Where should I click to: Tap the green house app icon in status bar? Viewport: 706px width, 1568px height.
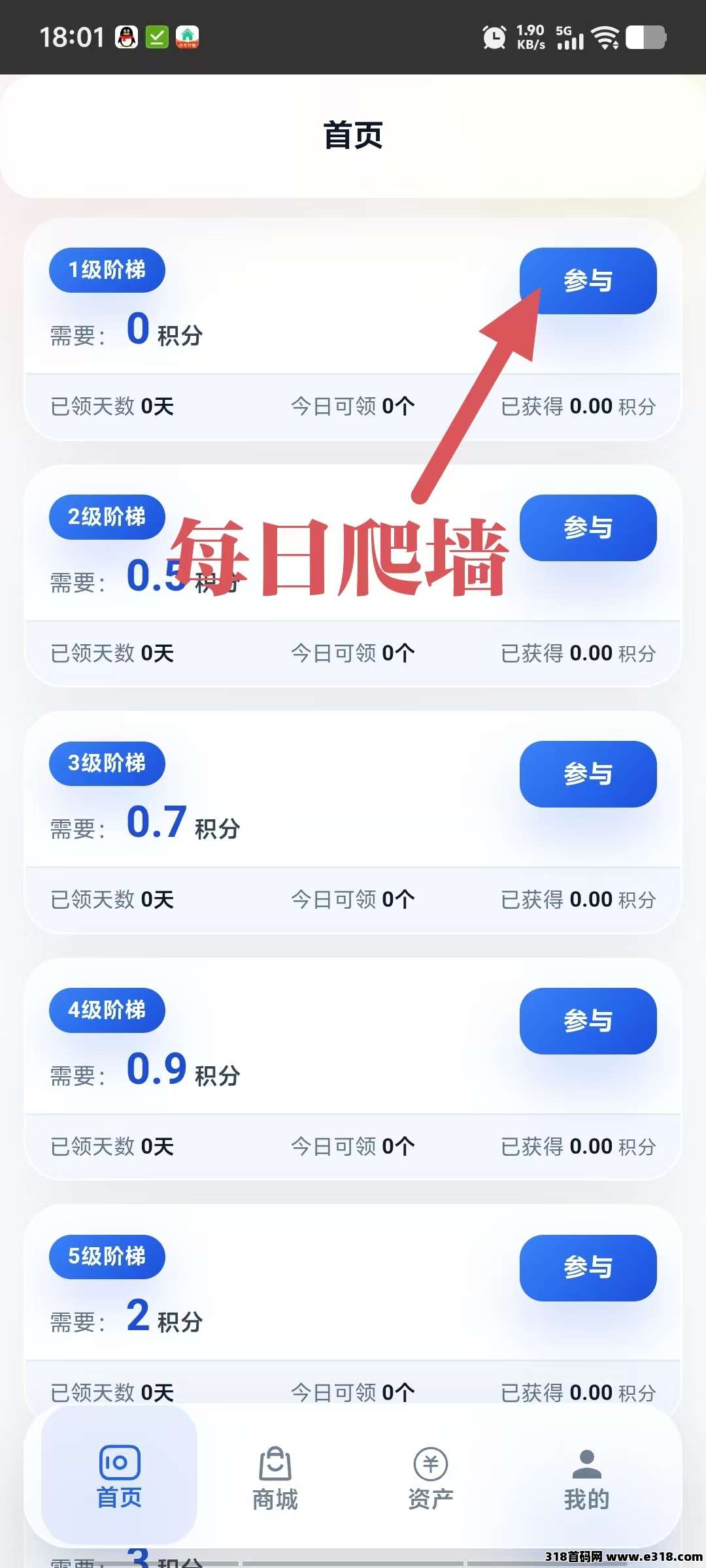(188, 37)
